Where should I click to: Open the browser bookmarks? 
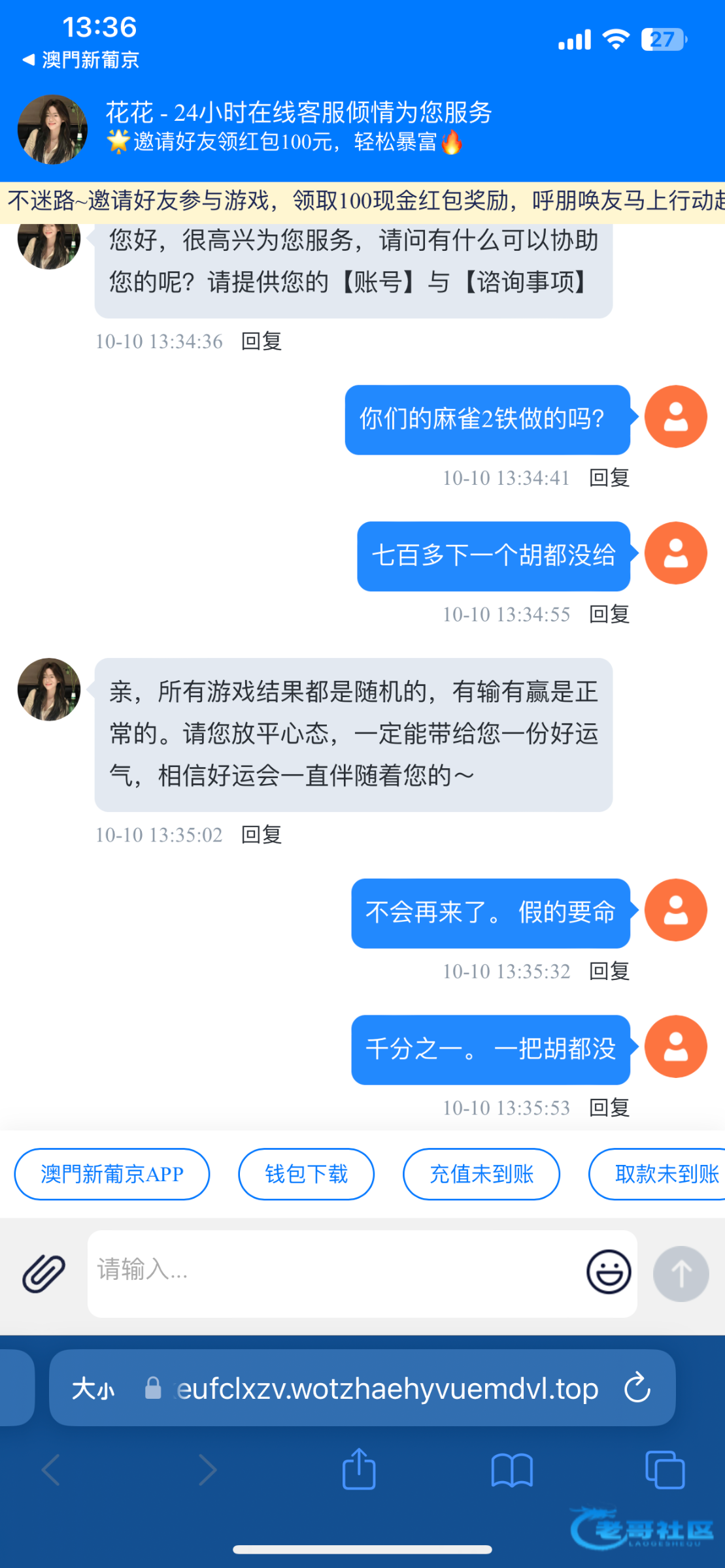512,1470
